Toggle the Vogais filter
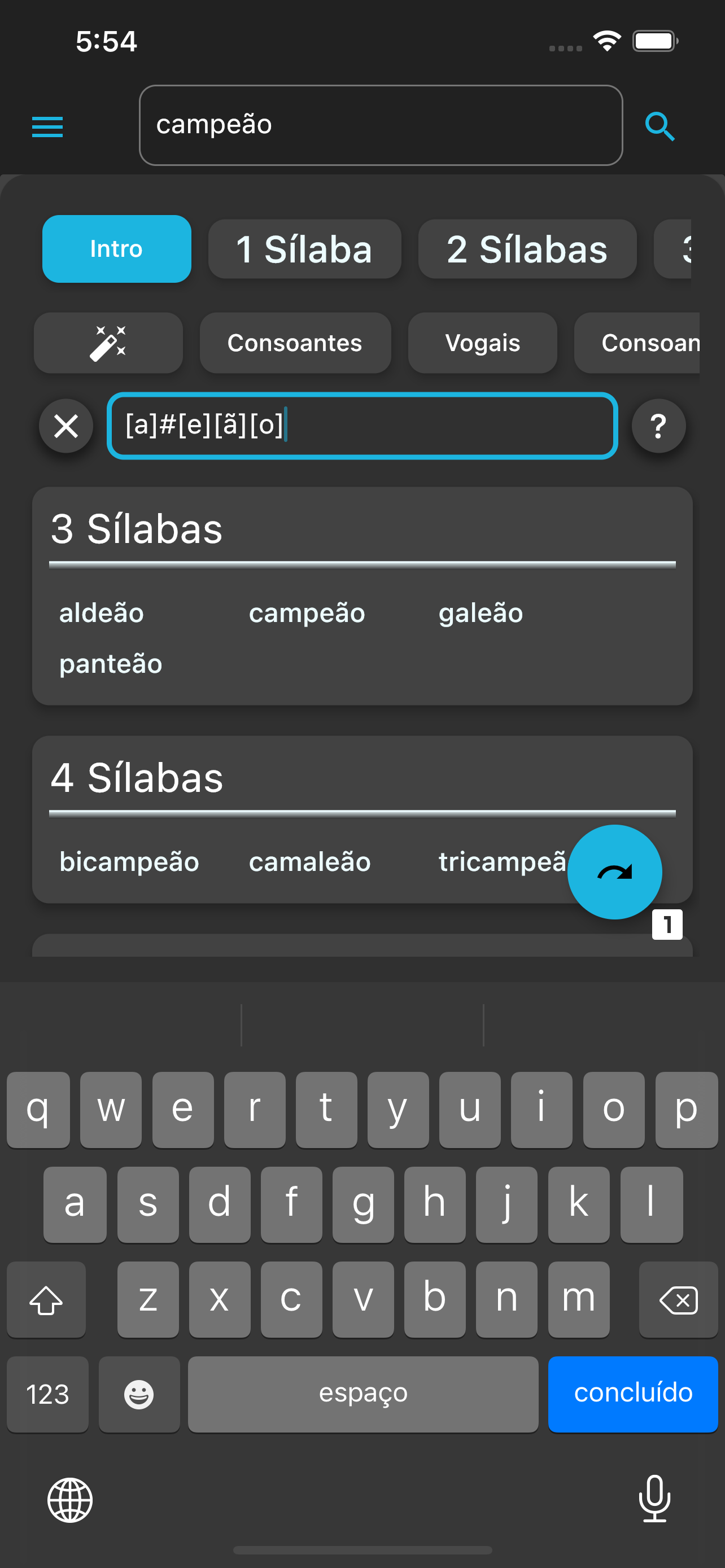This screenshot has height=1568, width=725. [482, 343]
